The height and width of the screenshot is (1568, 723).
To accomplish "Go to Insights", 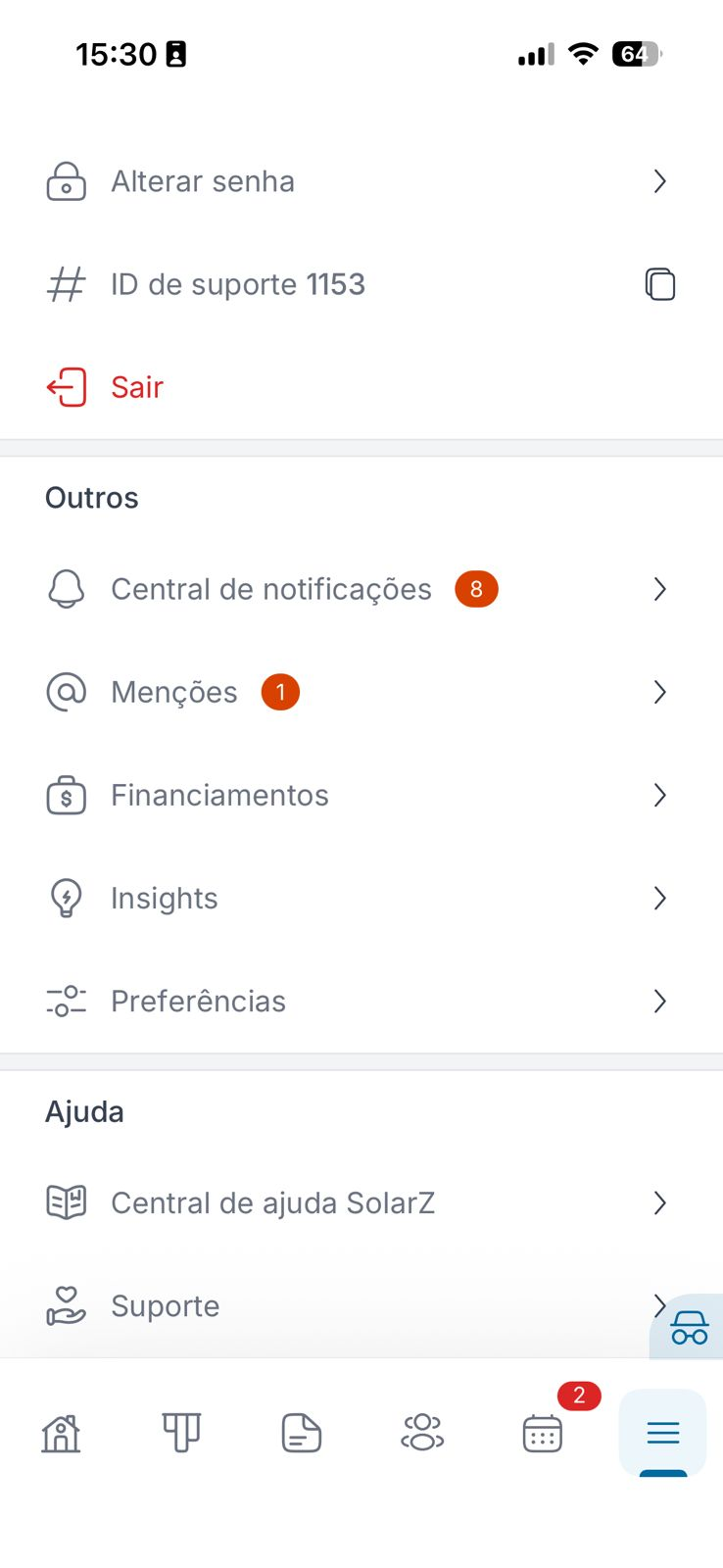I will (x=361, y=898).
